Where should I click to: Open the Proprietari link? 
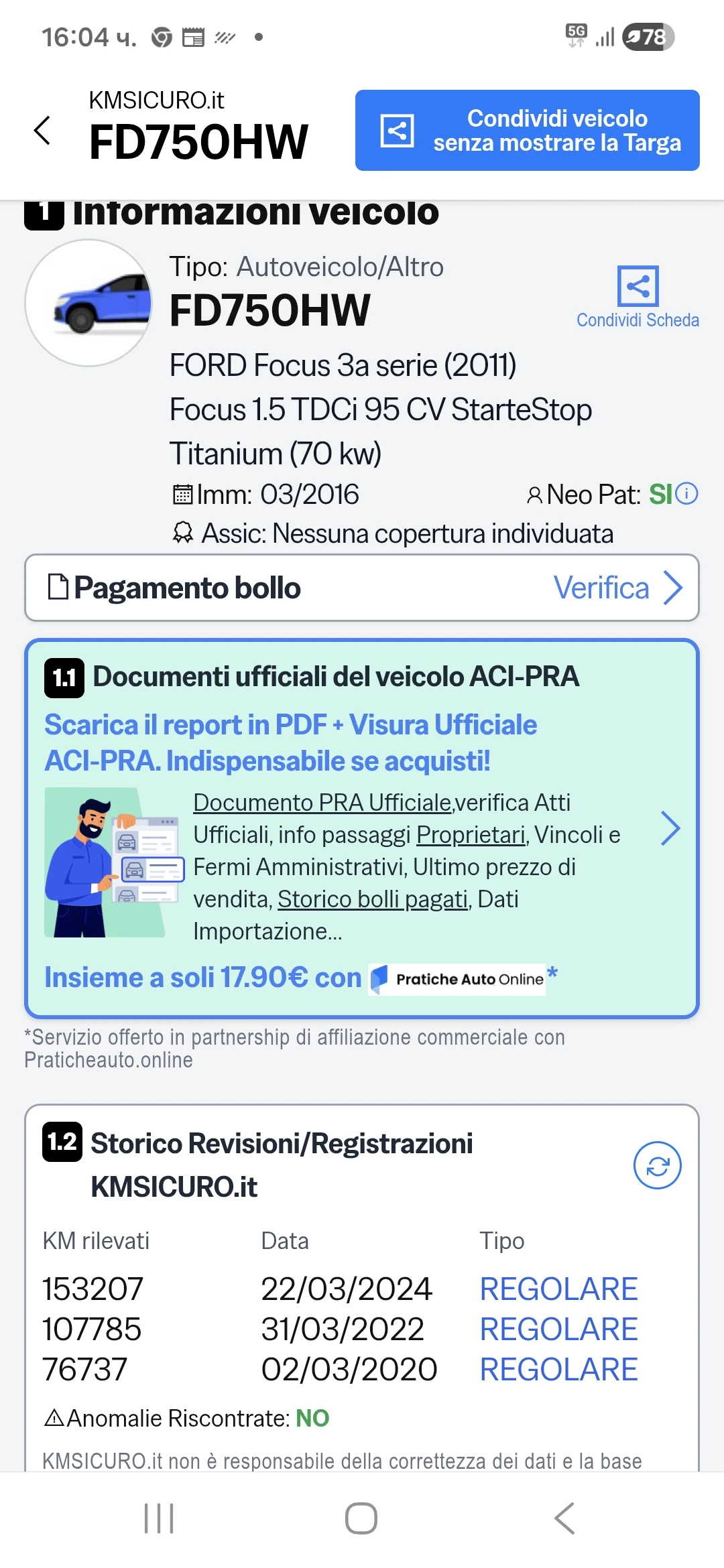pos(471,834)
